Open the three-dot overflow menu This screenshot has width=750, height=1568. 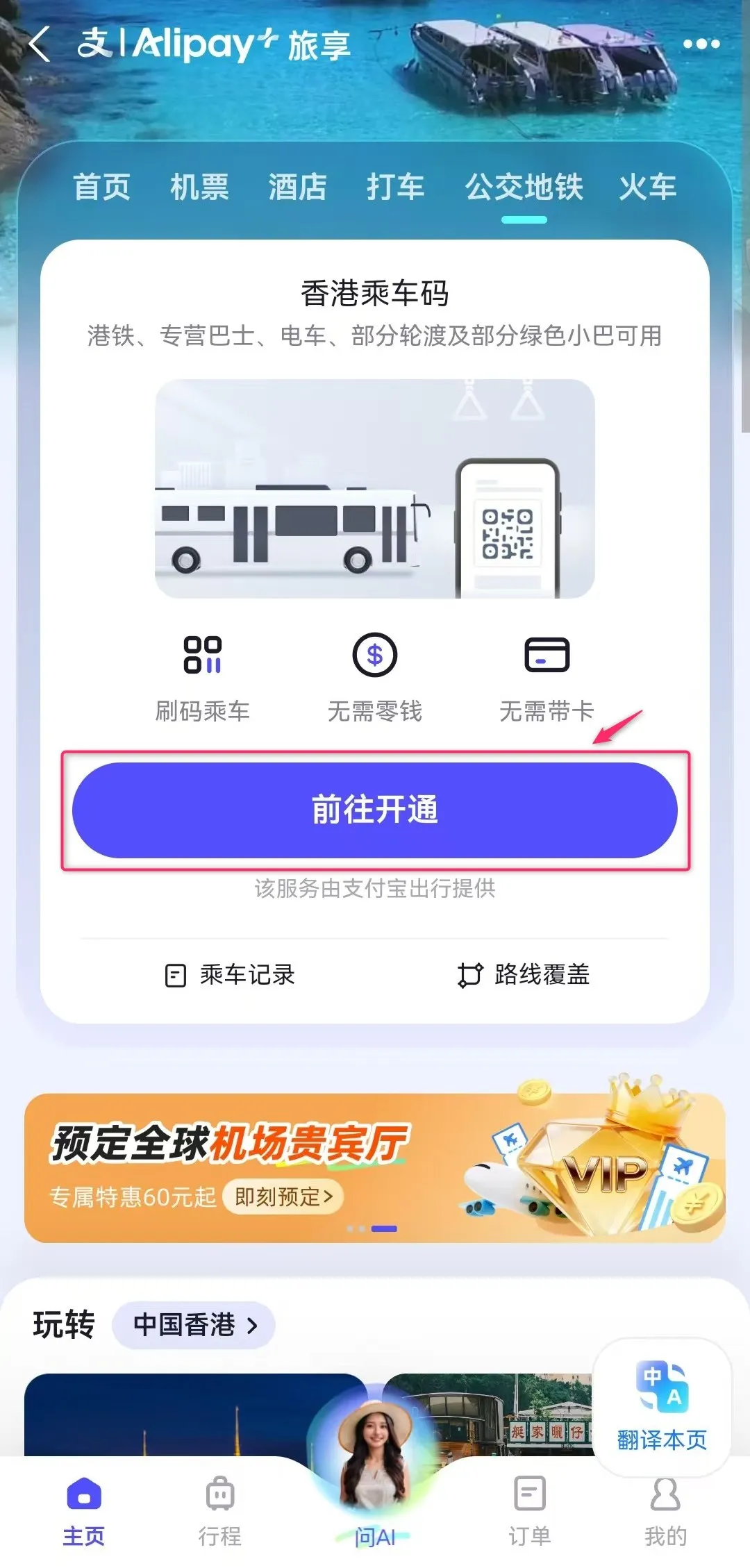(x=701, y=44)
